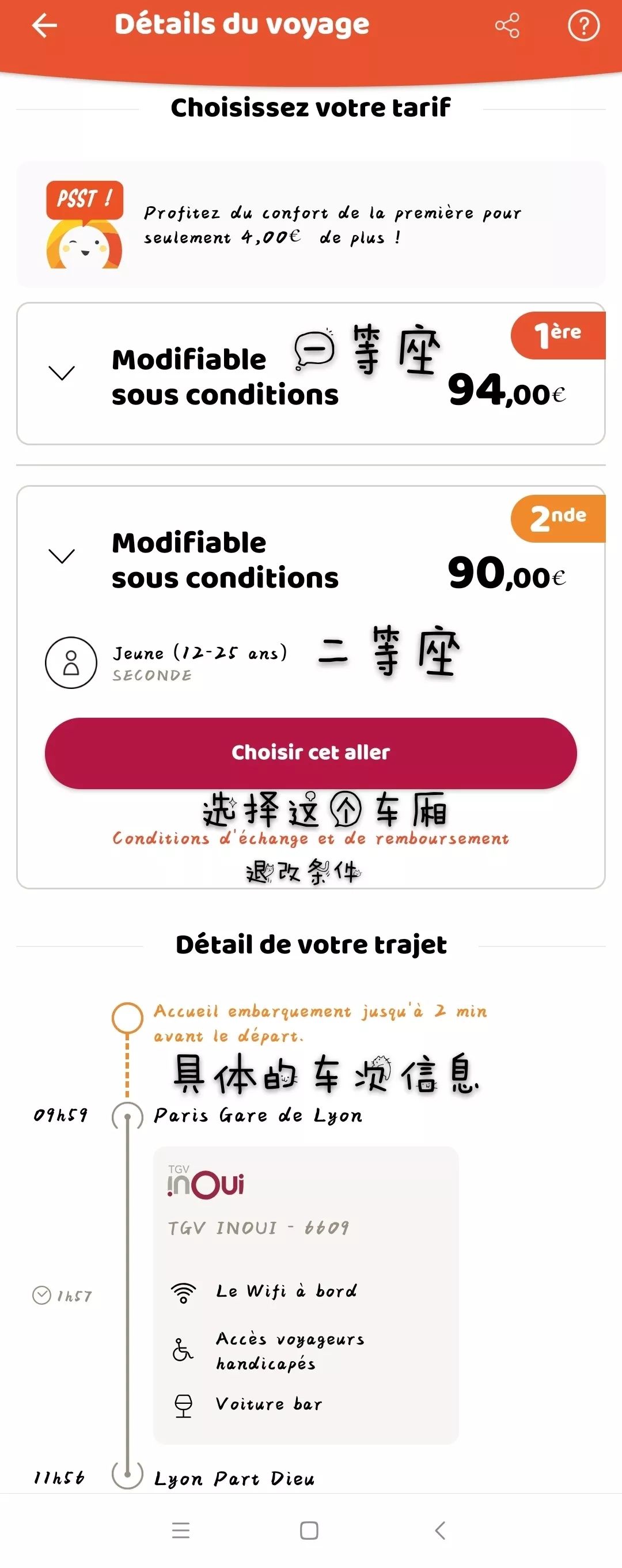
Task: Open the system recent apps menu
Action: coord(181,1529)
